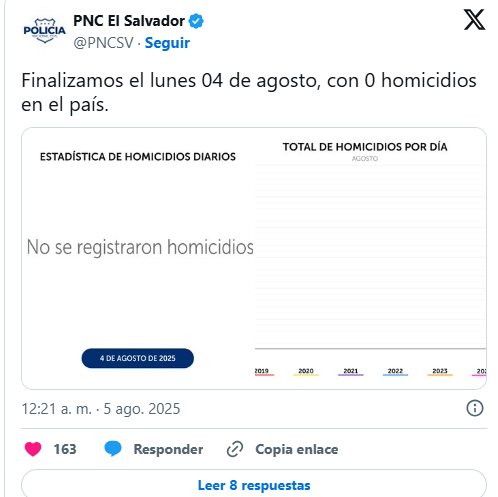The width and height of the screenshot is (498, 497).
Task: Open the homicide statistics image
Action: pyautogui.click(x=254, y=258)
